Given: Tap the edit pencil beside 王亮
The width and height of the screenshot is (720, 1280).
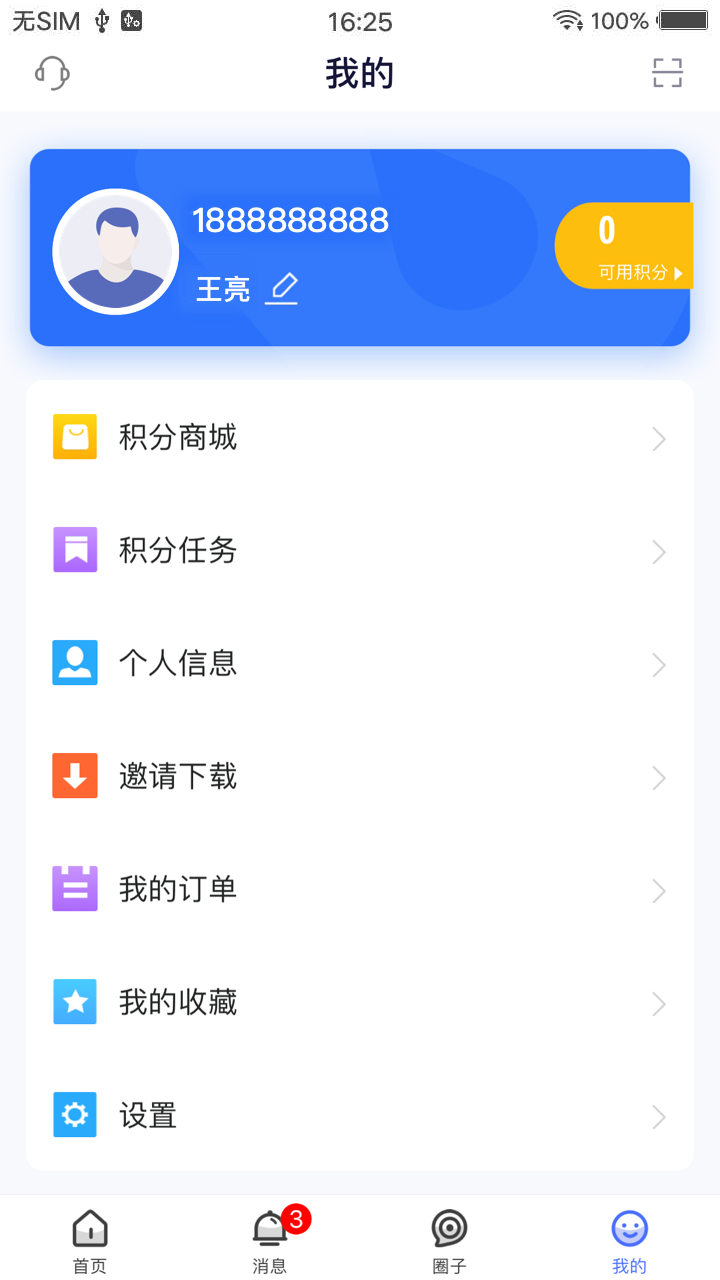Looking at the screenshot, I should point(282,289).
